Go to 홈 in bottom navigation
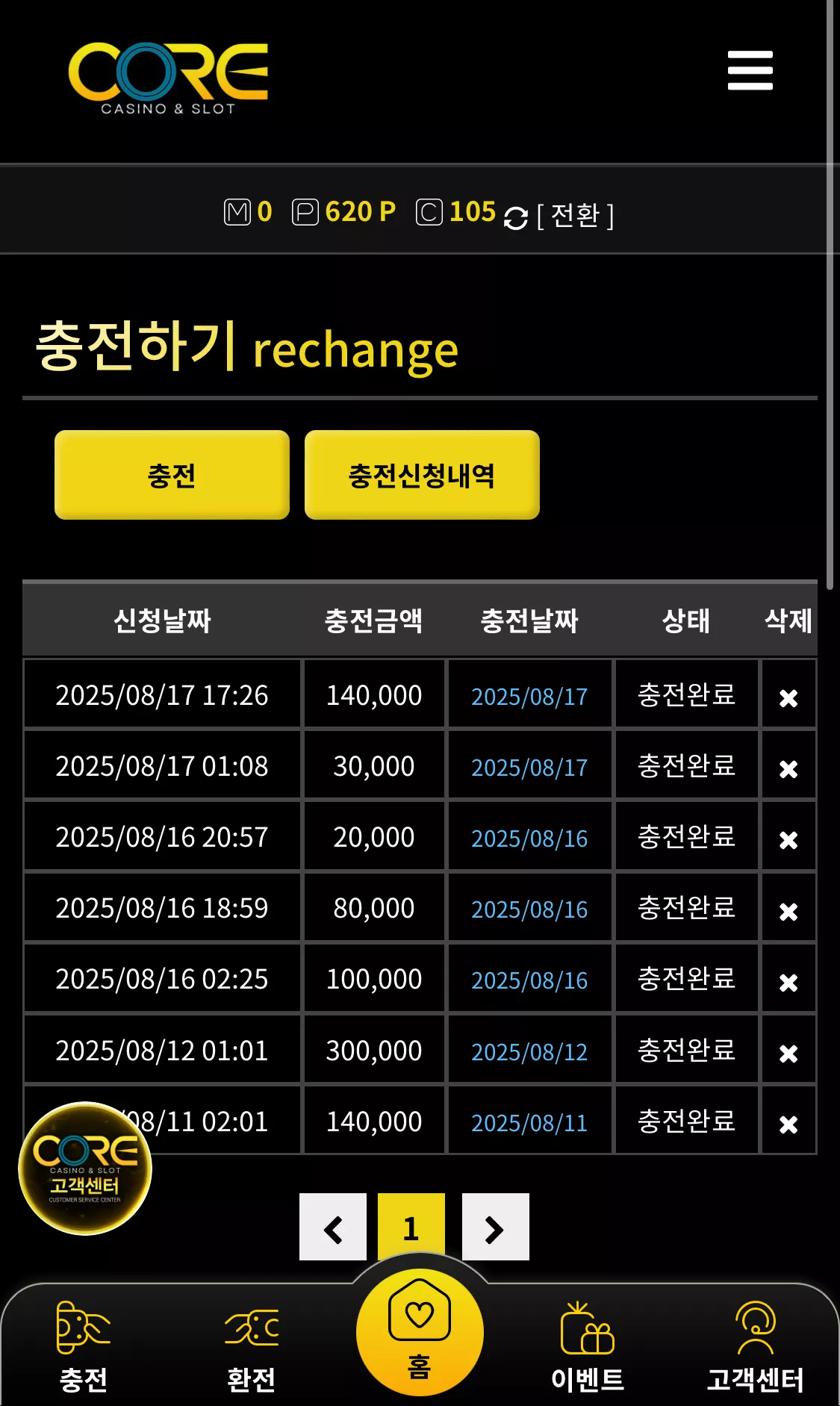 (x=420, y=1333)
